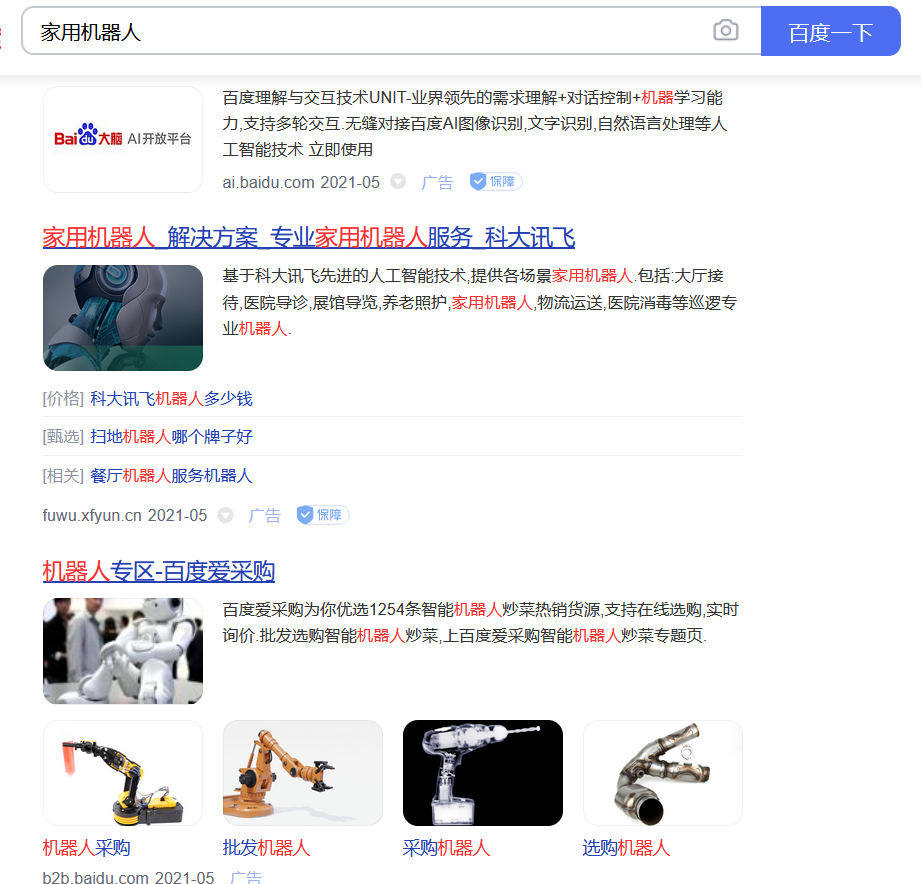Open the 批发机器人 product tile
921x884 pixels.
tap(302, 773)
